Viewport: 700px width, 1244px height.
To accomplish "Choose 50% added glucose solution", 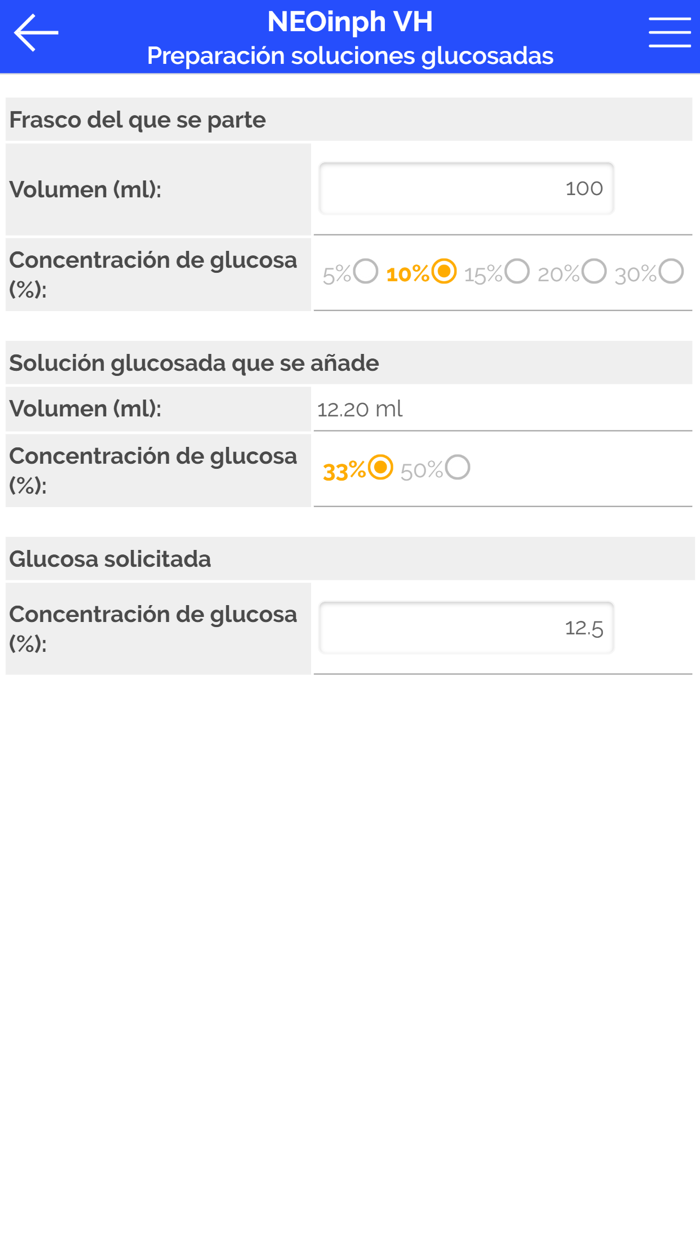I will [457, 468].
